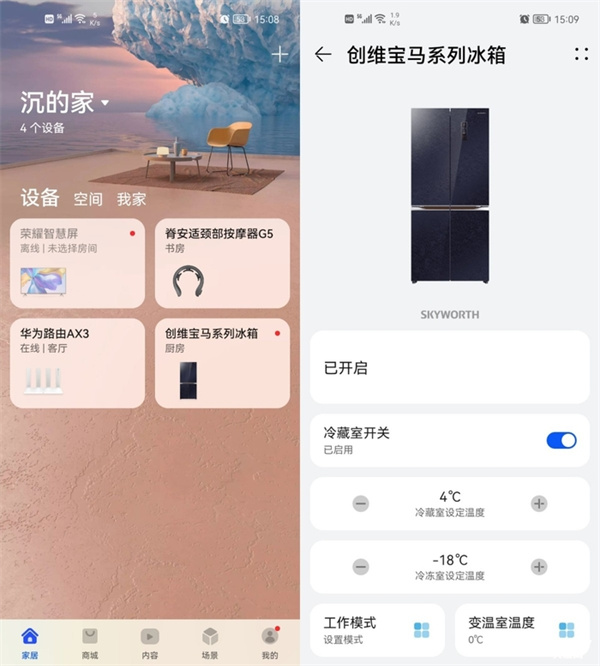Expand the 沉的家 home dropdown

(x=104, y=103)
